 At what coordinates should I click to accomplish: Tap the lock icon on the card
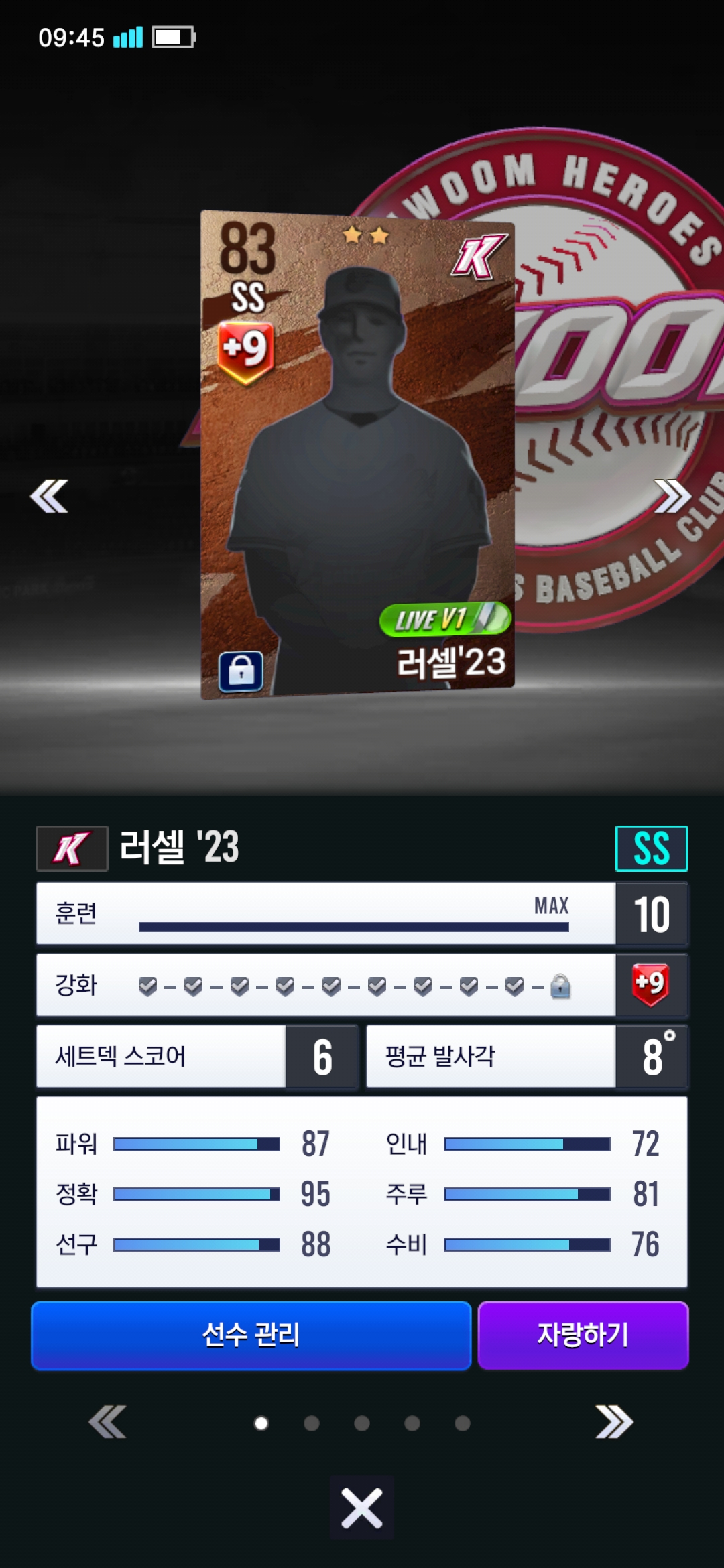[241, 671]
